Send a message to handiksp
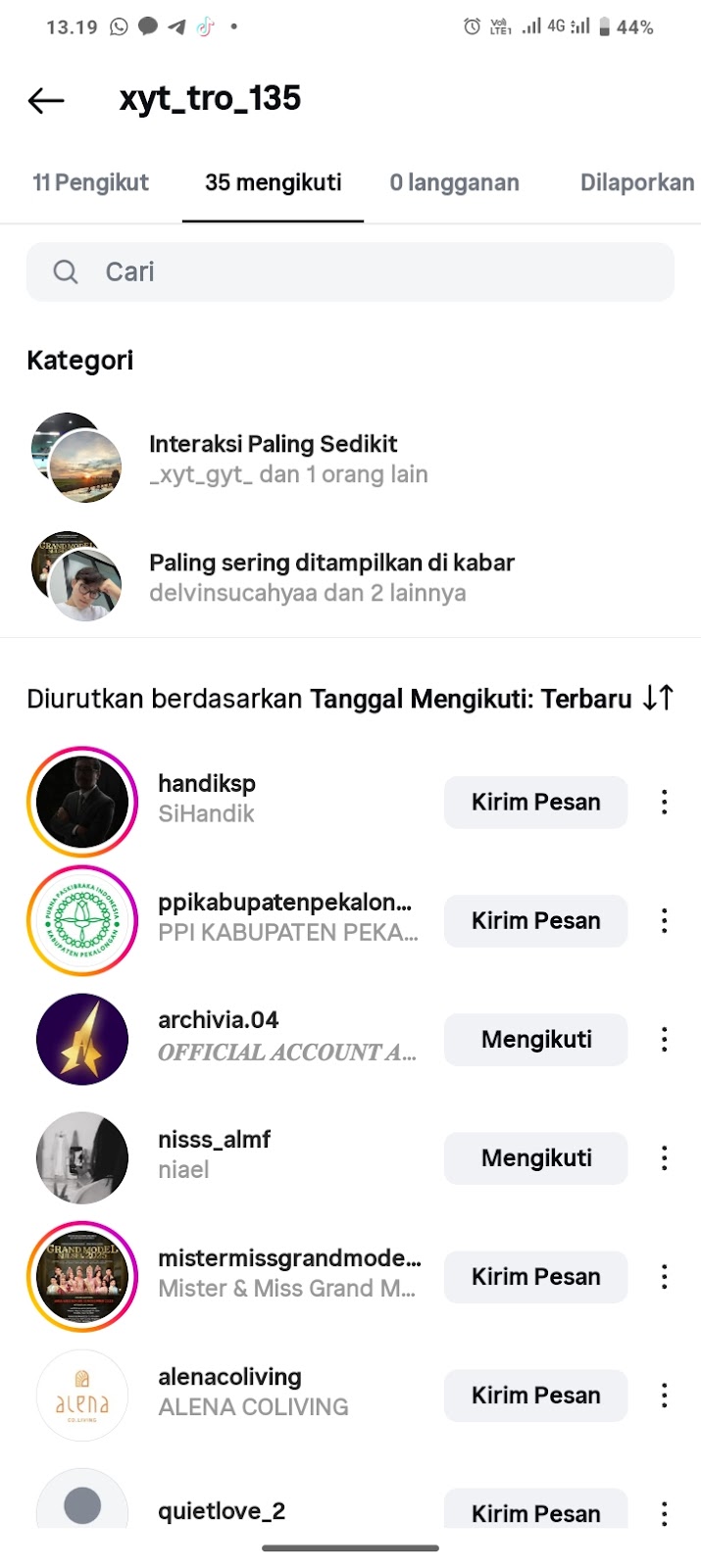The height and width of the screenshot is (1568, 701). click(535, 803)
